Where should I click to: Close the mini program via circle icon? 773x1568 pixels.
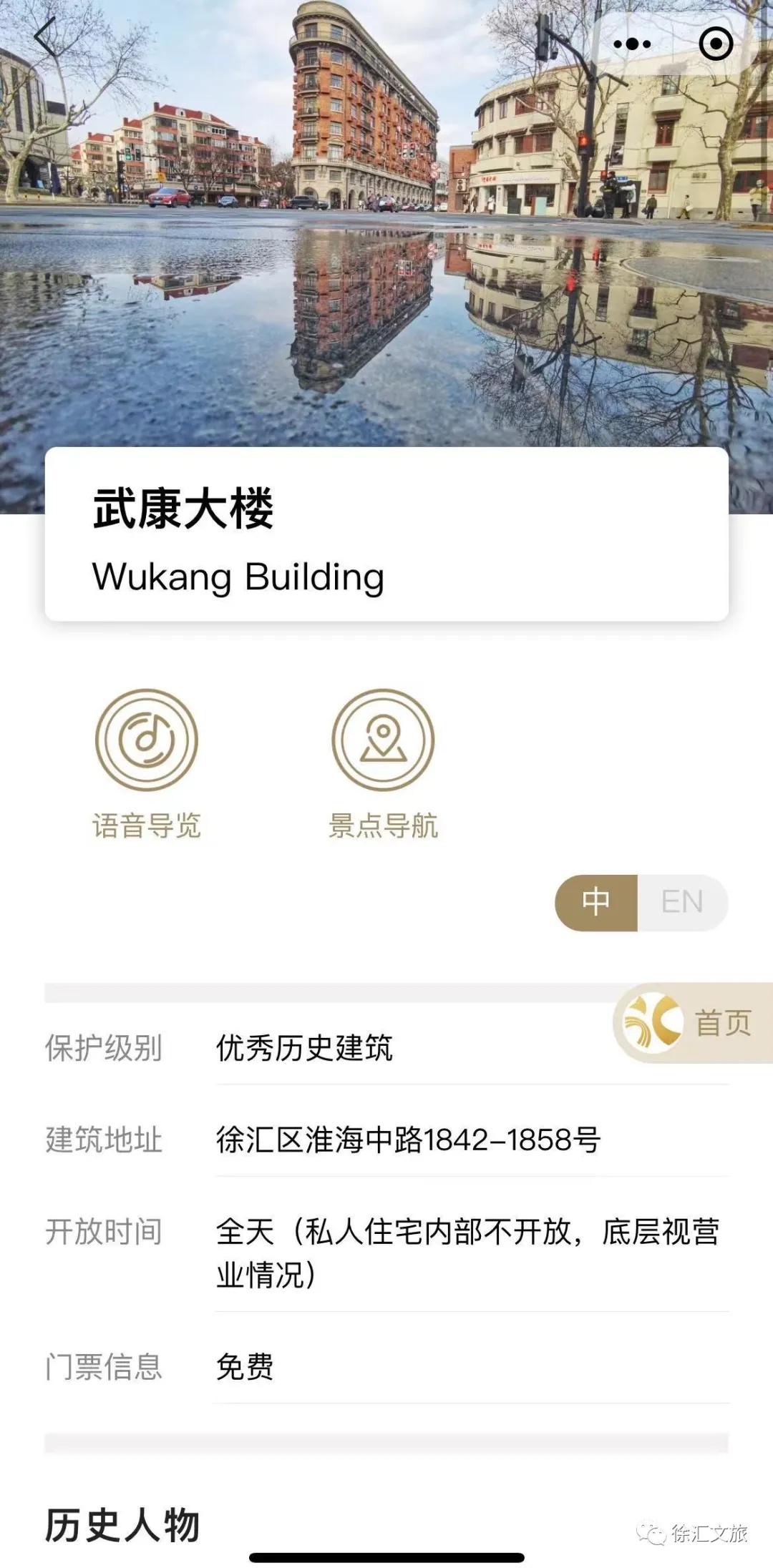[x=716, y=44]
